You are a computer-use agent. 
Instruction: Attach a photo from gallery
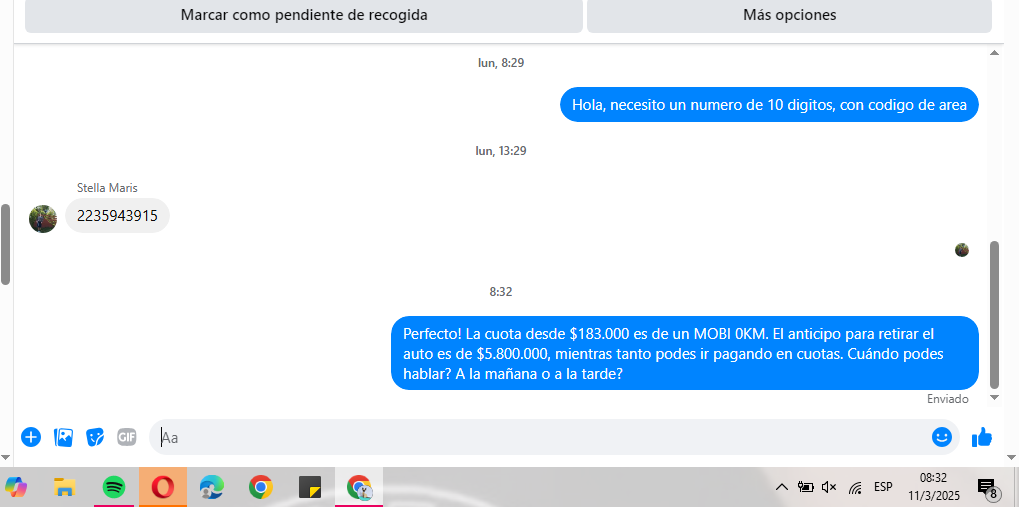(63, 437)
